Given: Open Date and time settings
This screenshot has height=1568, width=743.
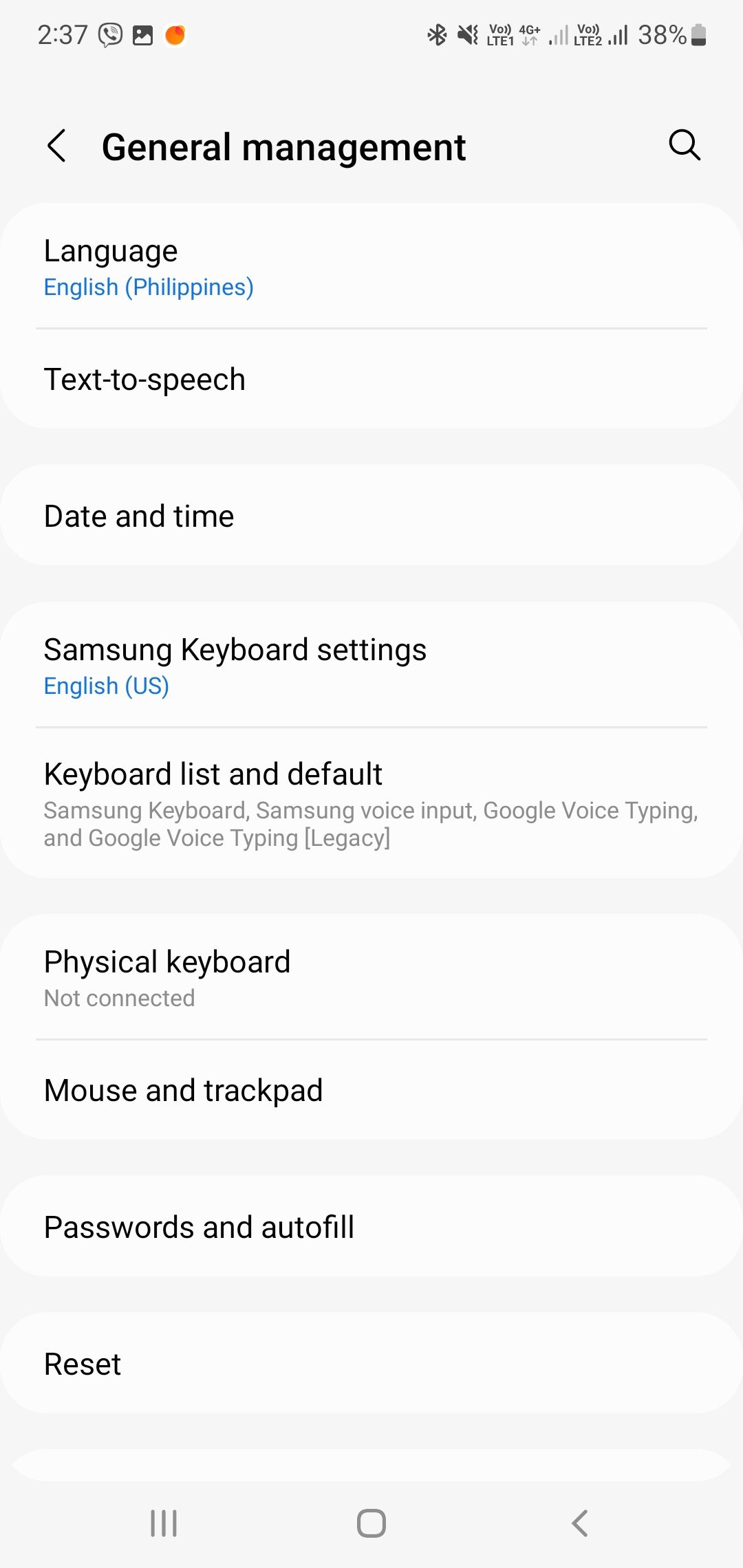Looking at the screenshot, I should tap(371, 515).
